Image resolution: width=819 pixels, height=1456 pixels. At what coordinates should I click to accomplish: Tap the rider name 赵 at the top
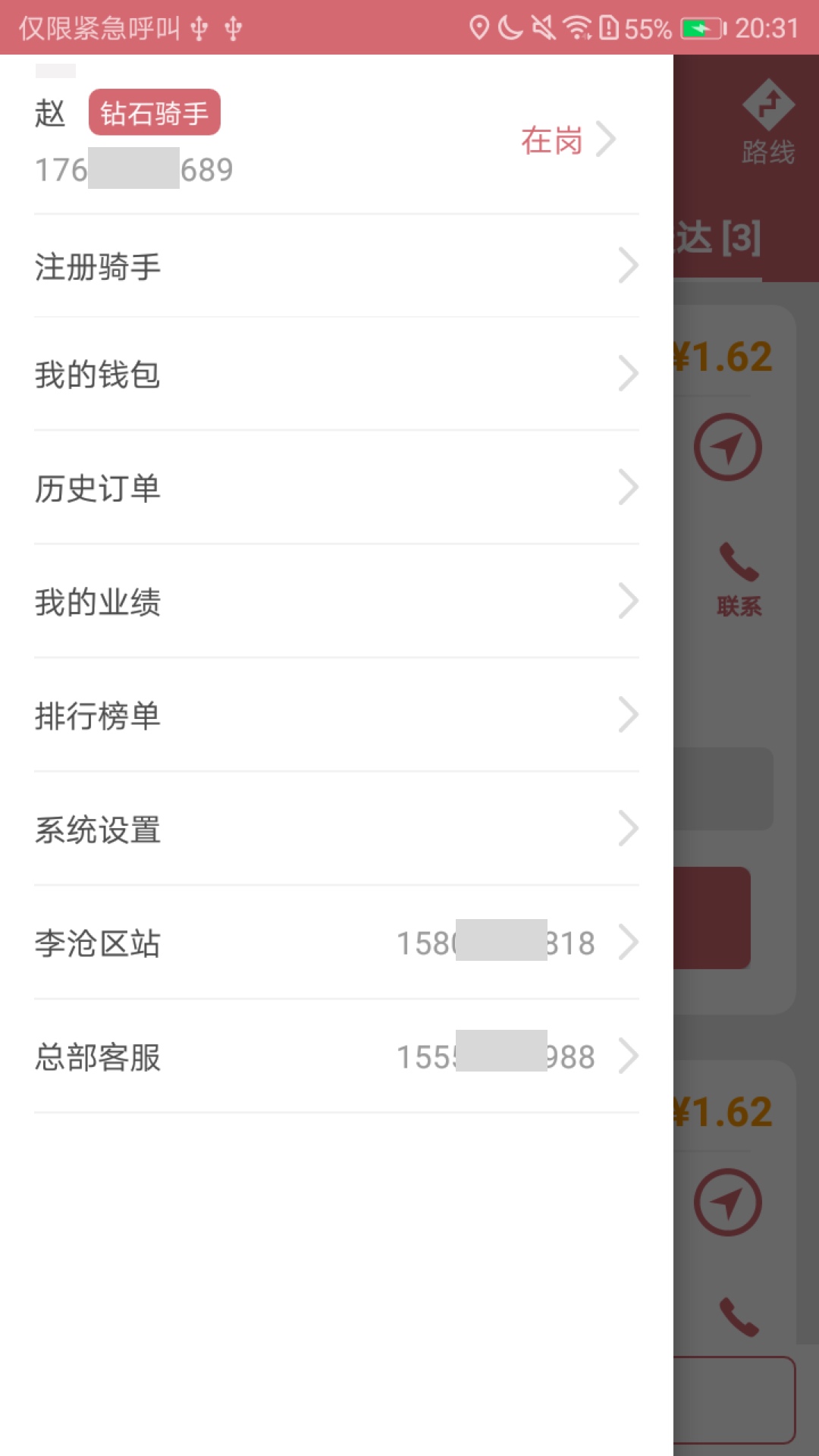point(49,111)
